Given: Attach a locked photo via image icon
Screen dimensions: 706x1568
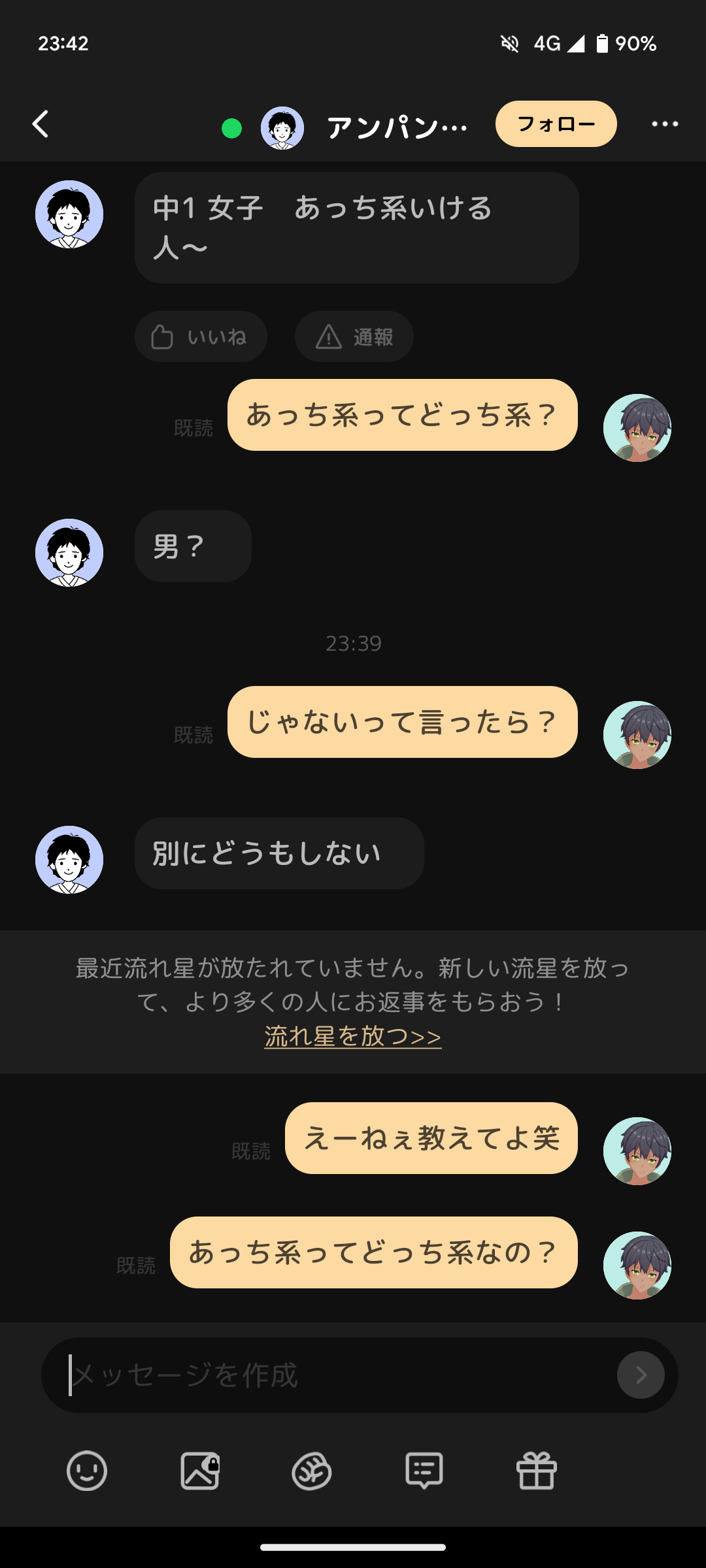Looking at the screenshot, I should [199, 1471].
